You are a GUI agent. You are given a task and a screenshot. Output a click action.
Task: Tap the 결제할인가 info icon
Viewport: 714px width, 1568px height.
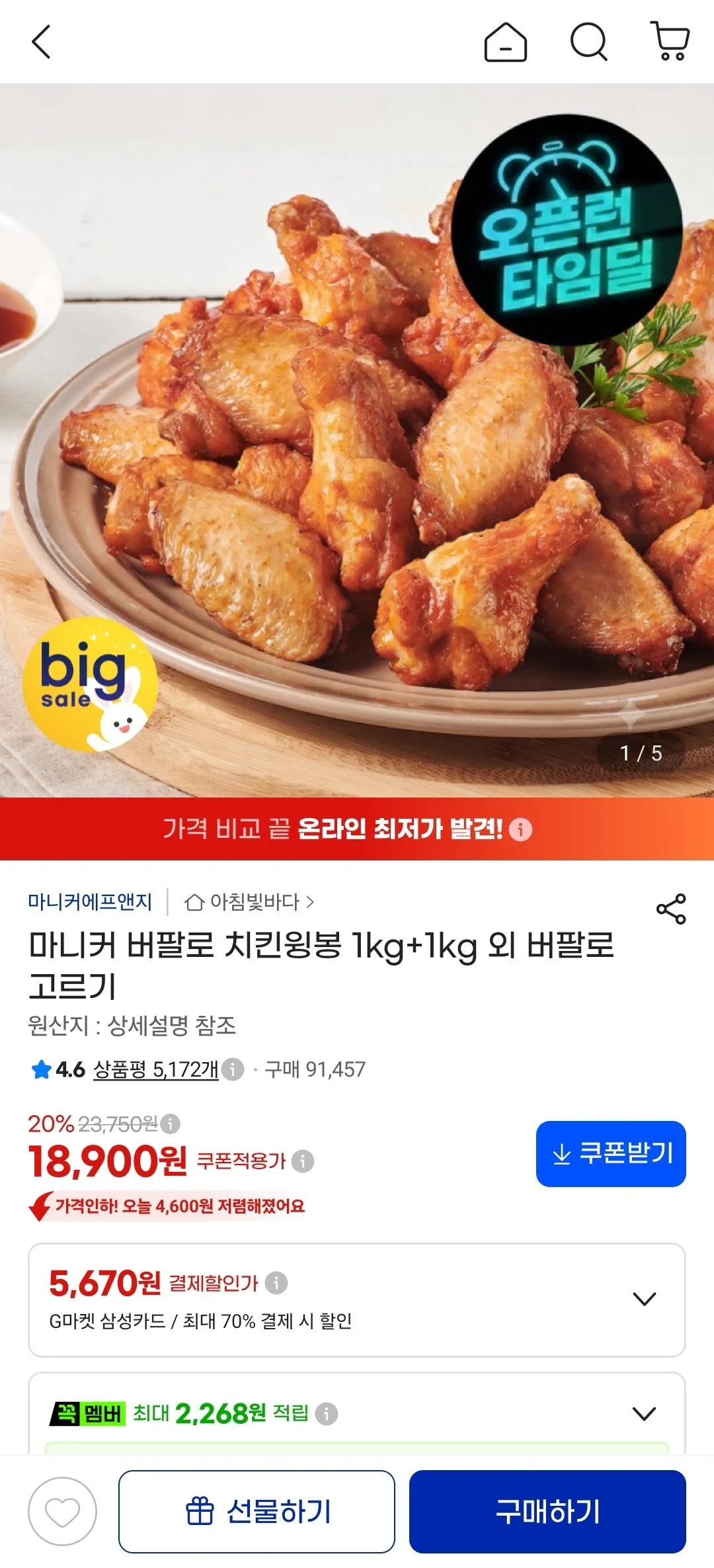click(276, 1283)
